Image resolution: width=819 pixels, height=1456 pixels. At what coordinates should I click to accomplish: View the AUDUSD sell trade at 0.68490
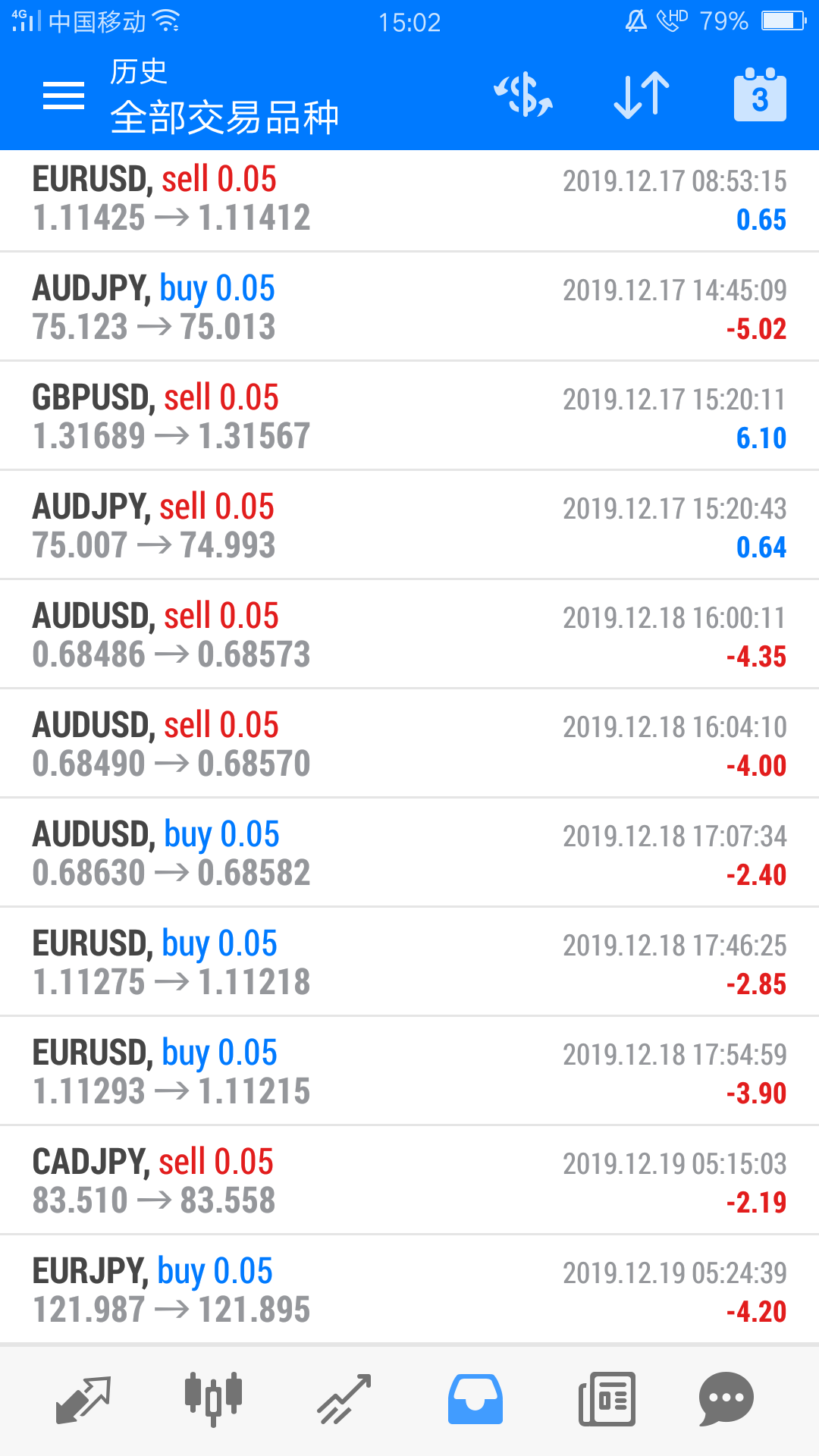[x=409, y=745]
